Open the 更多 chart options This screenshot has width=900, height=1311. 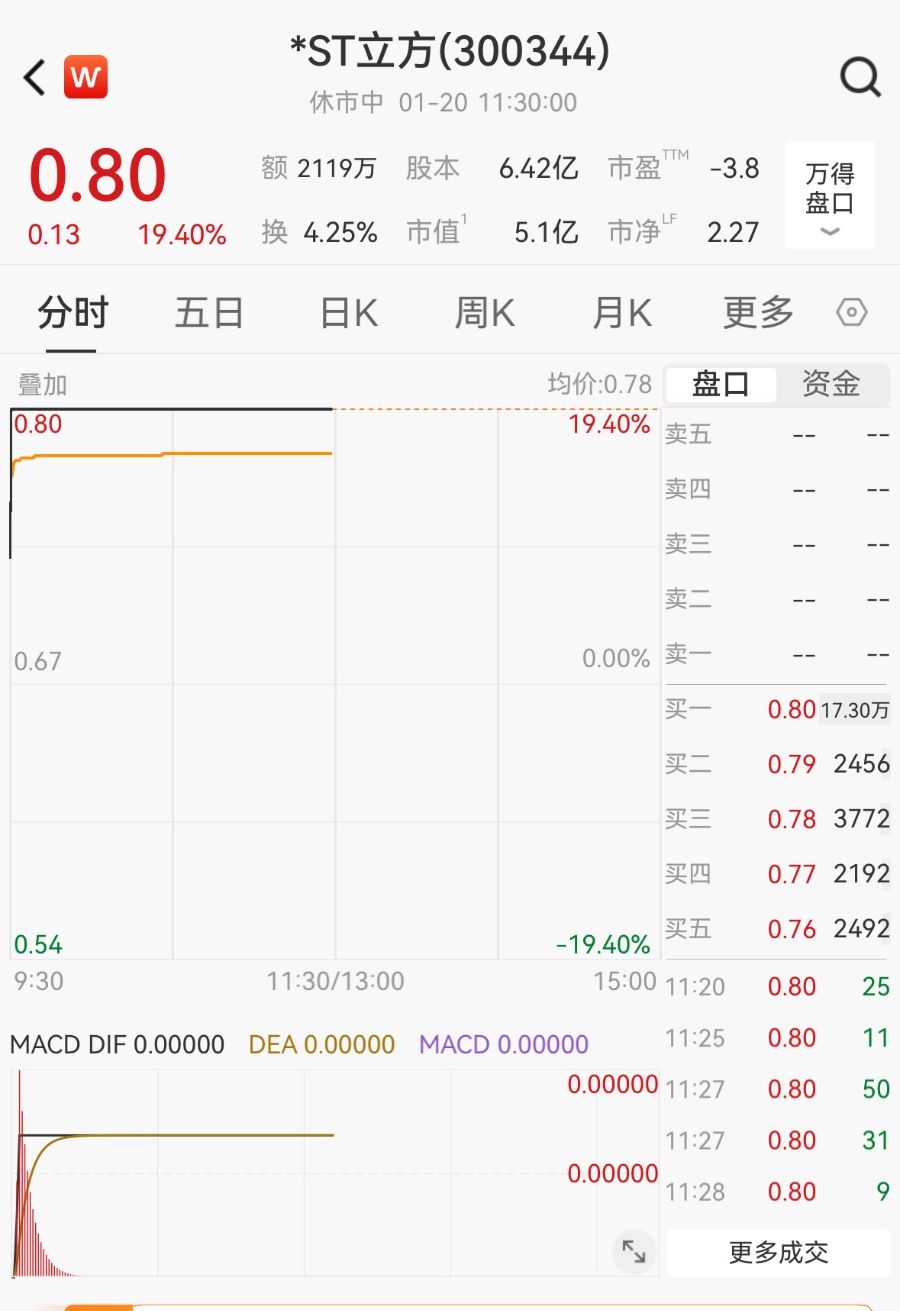[758, 314]
